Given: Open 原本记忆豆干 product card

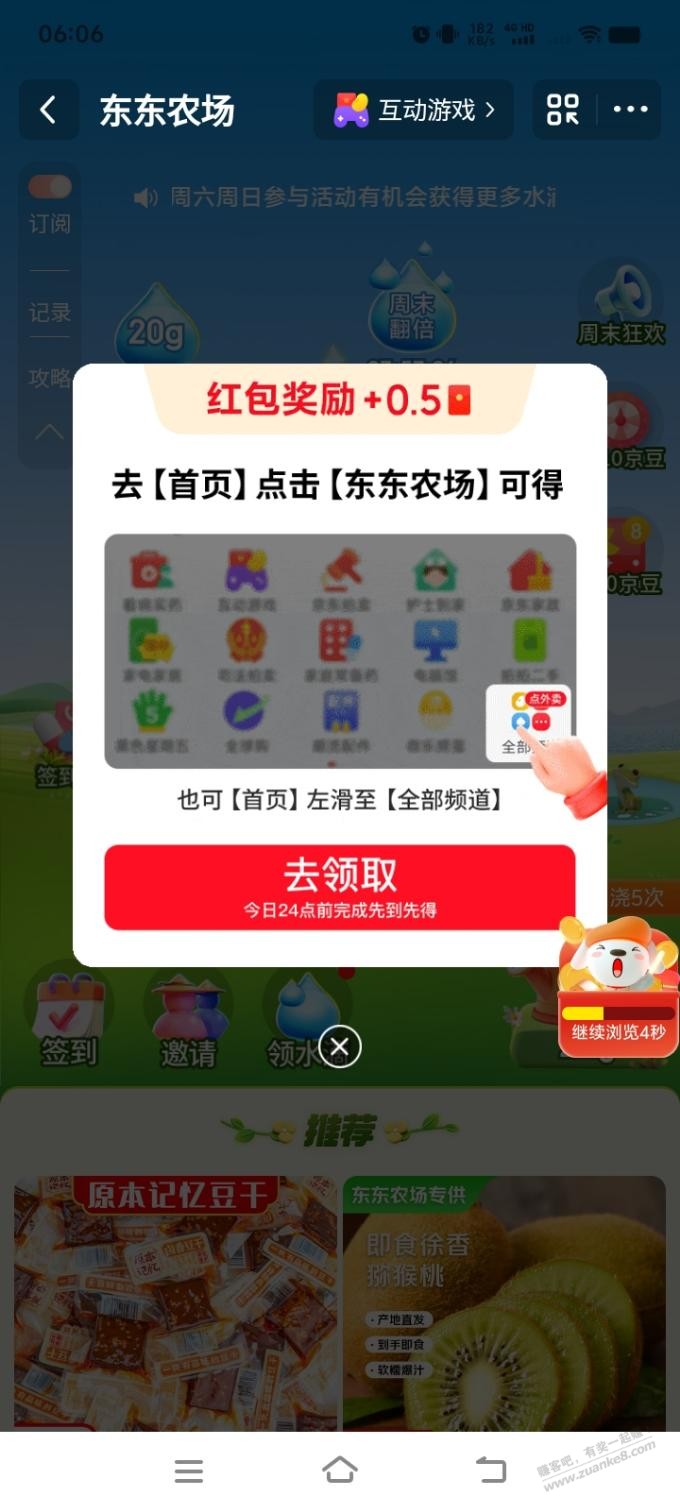Looking at the screenshot, I should point(176,1300).
